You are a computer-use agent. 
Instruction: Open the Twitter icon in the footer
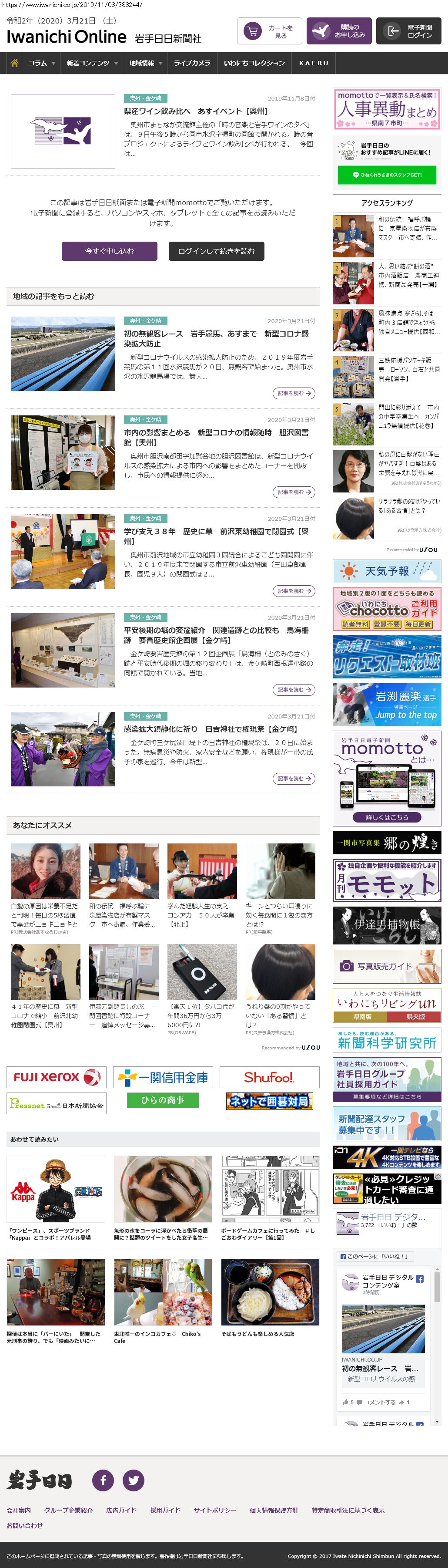133,1480
